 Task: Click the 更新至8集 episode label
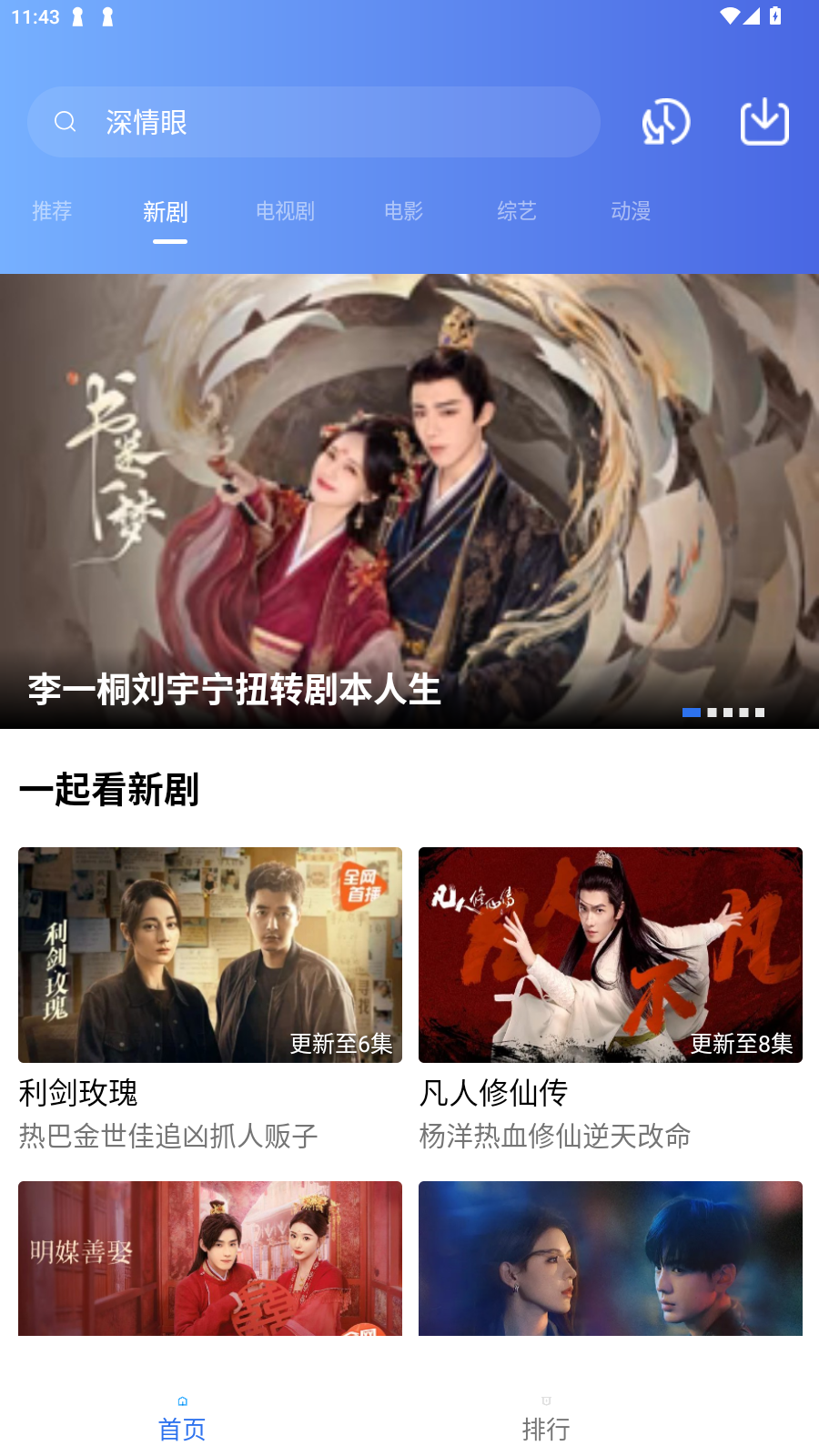coord(743,1045)
